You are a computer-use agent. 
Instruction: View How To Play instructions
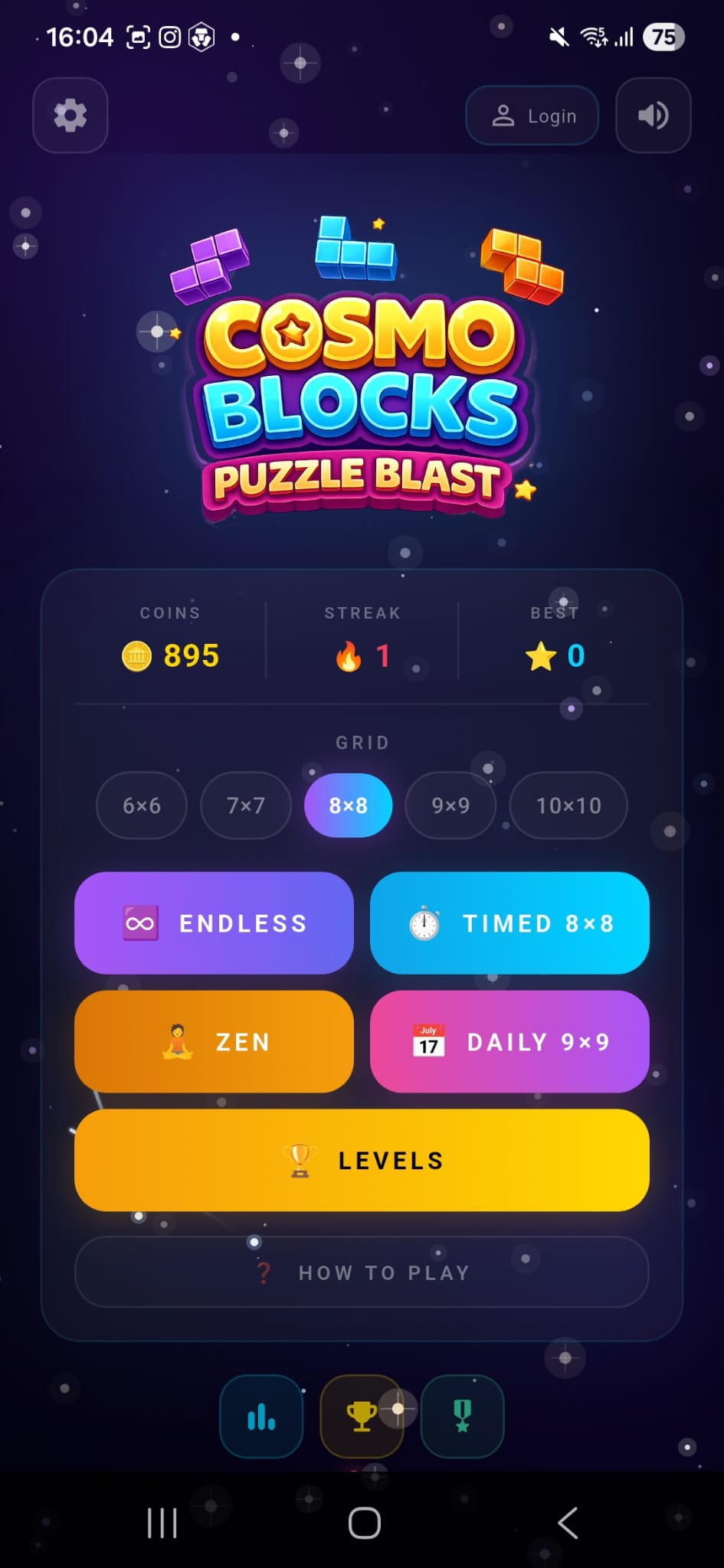[362, 1272]
